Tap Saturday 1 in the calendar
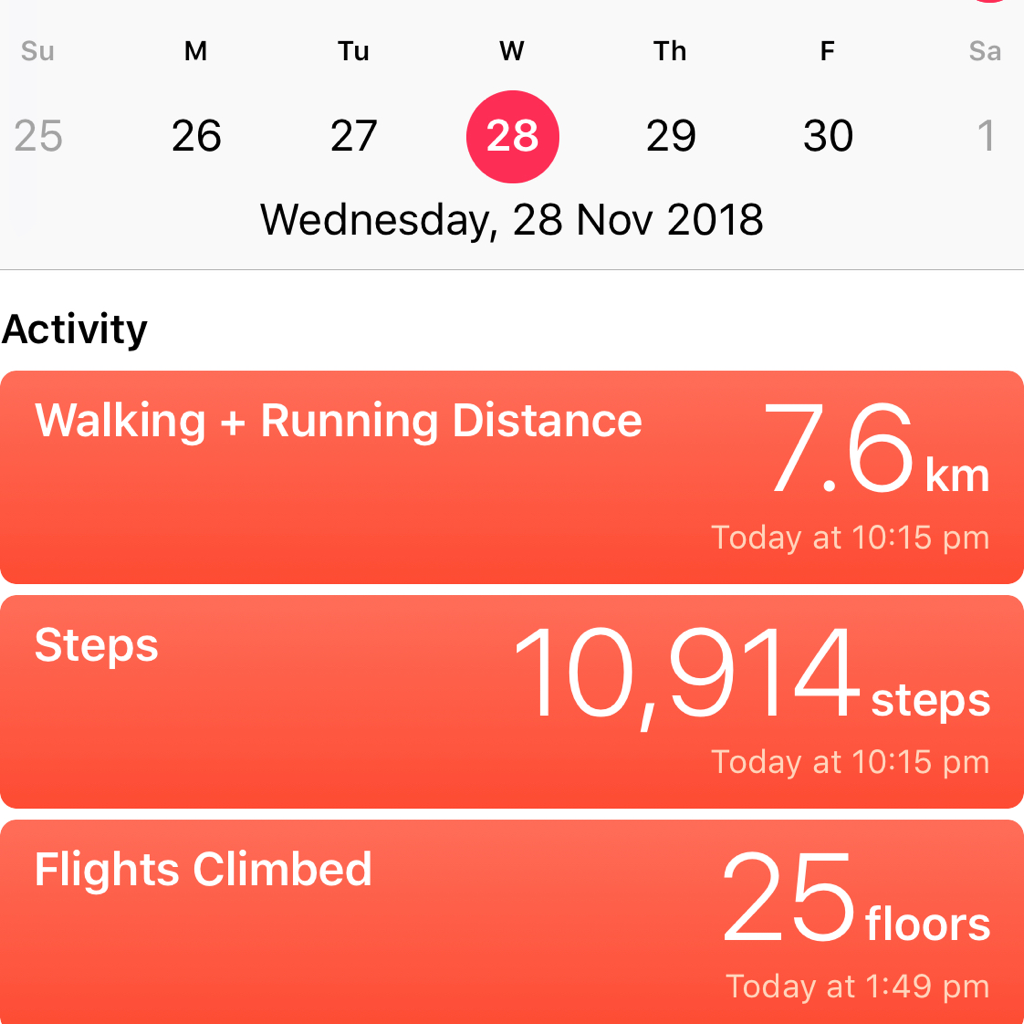 pyautogui.click(x=986, y=136)
